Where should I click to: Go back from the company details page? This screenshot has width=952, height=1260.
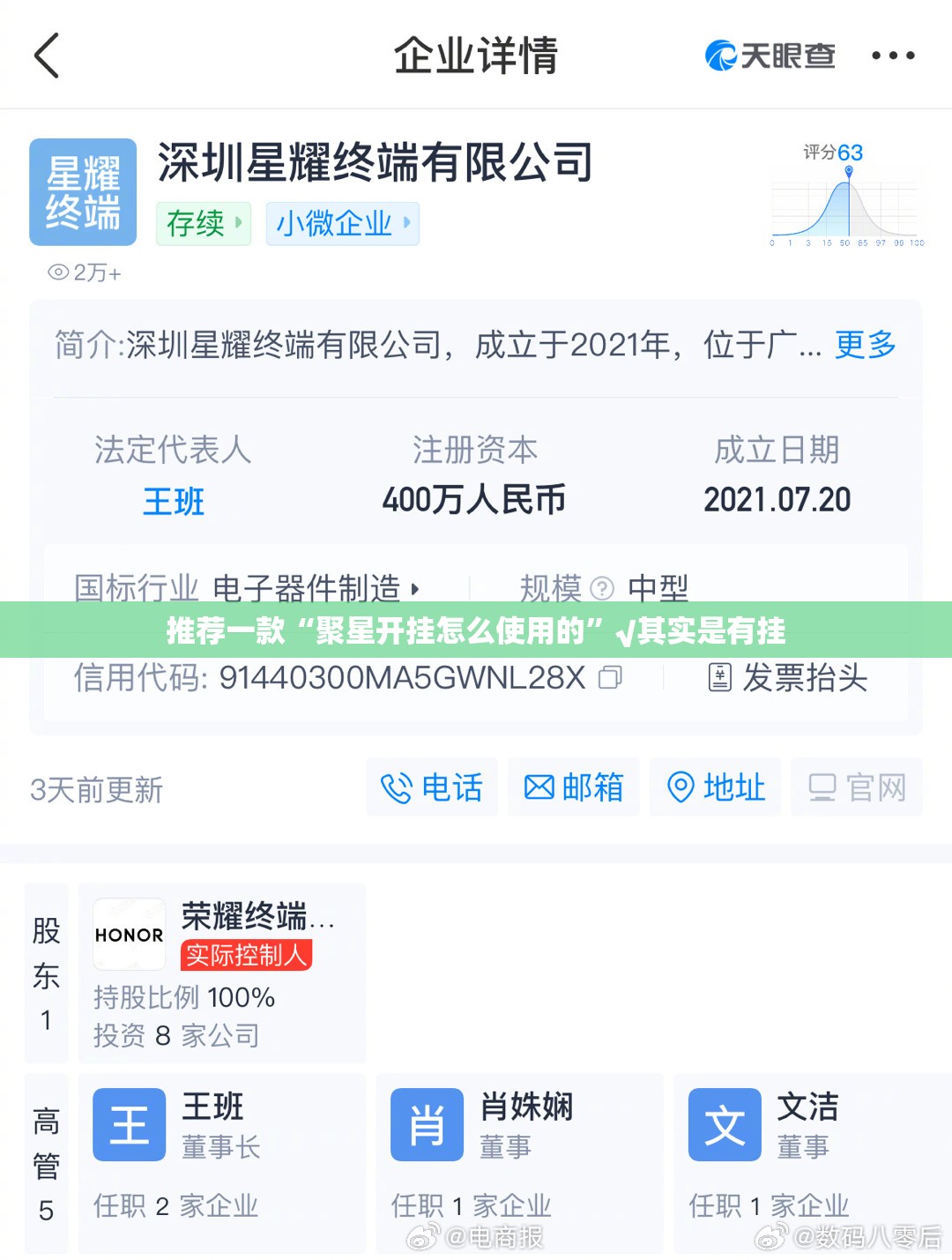pyautogui.click(x=47, y=56)
